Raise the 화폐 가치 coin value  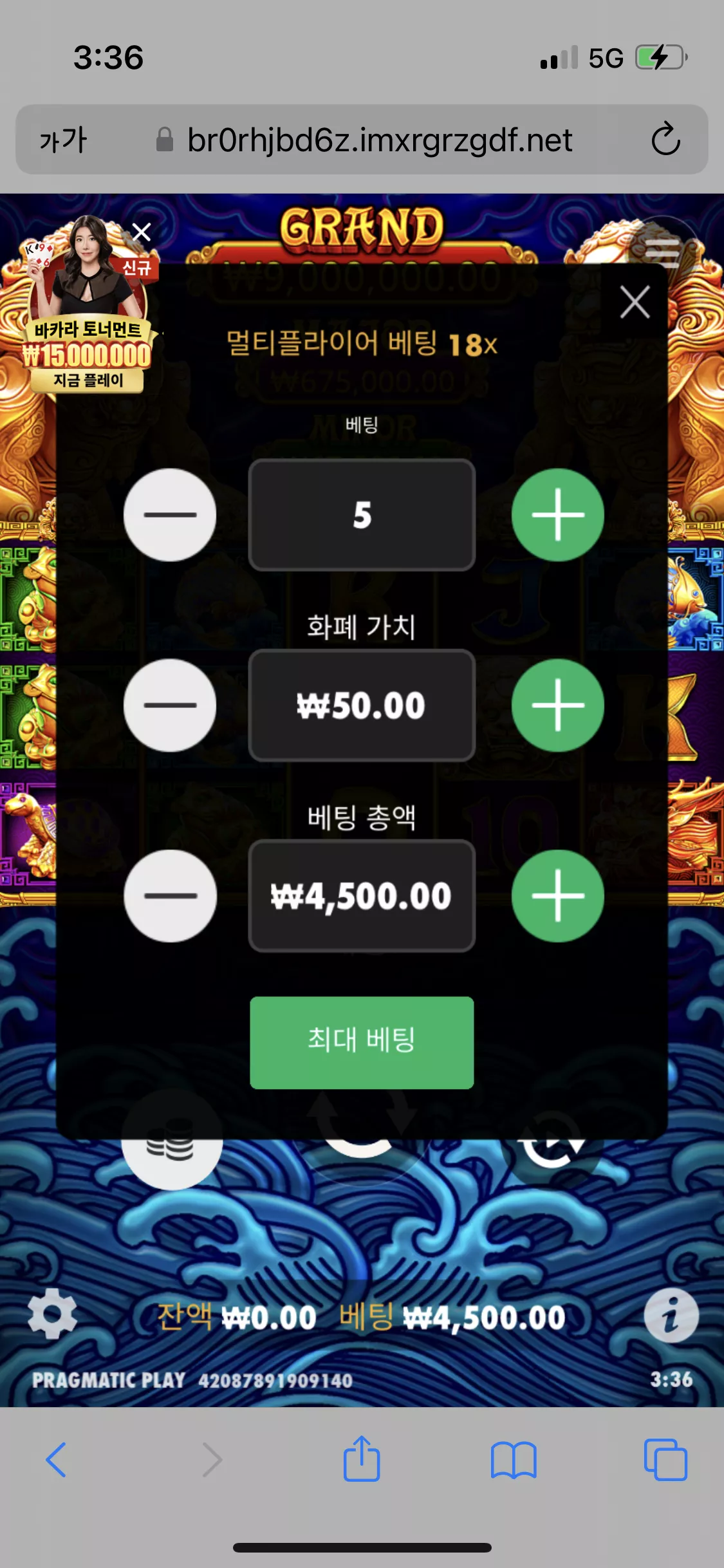557,705
